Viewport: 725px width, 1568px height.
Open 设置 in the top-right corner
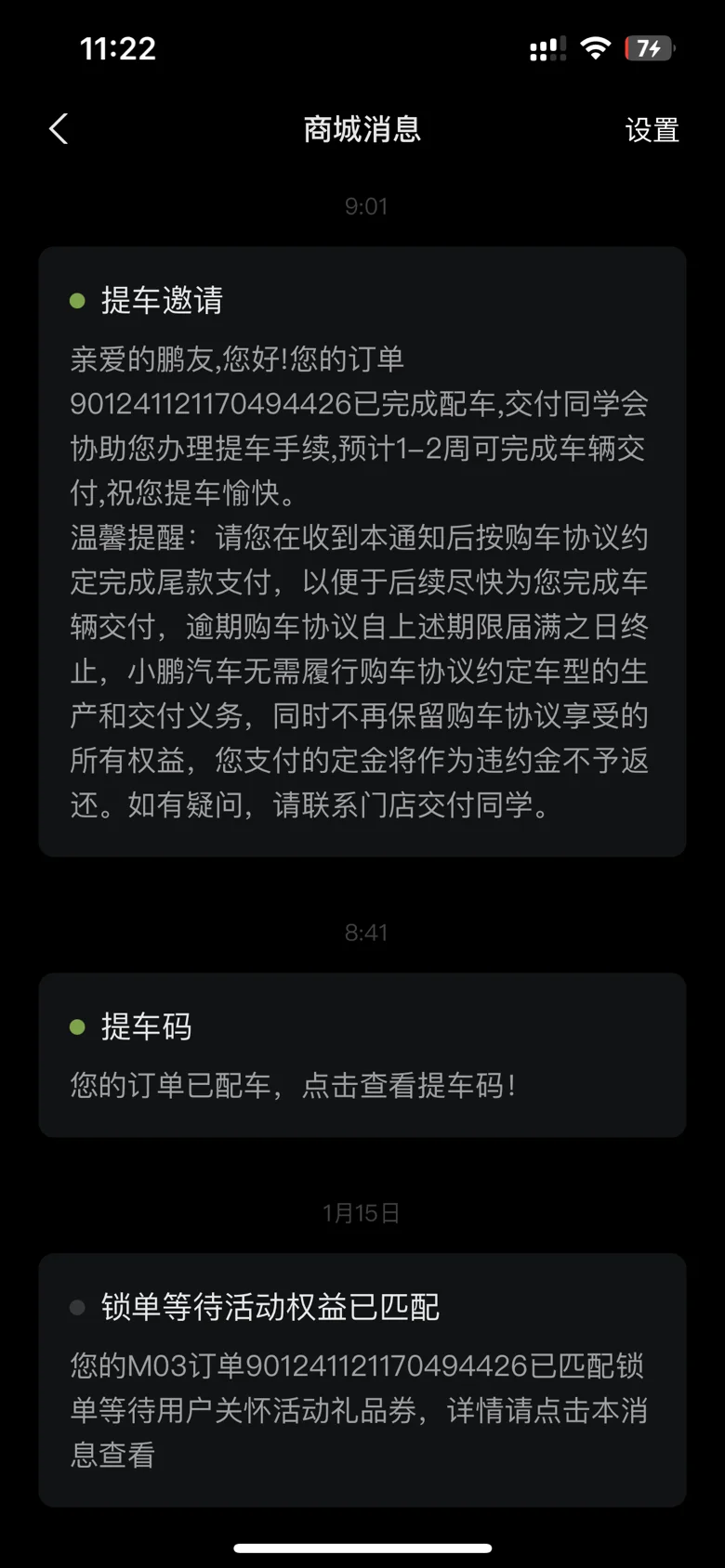(652, 130)
